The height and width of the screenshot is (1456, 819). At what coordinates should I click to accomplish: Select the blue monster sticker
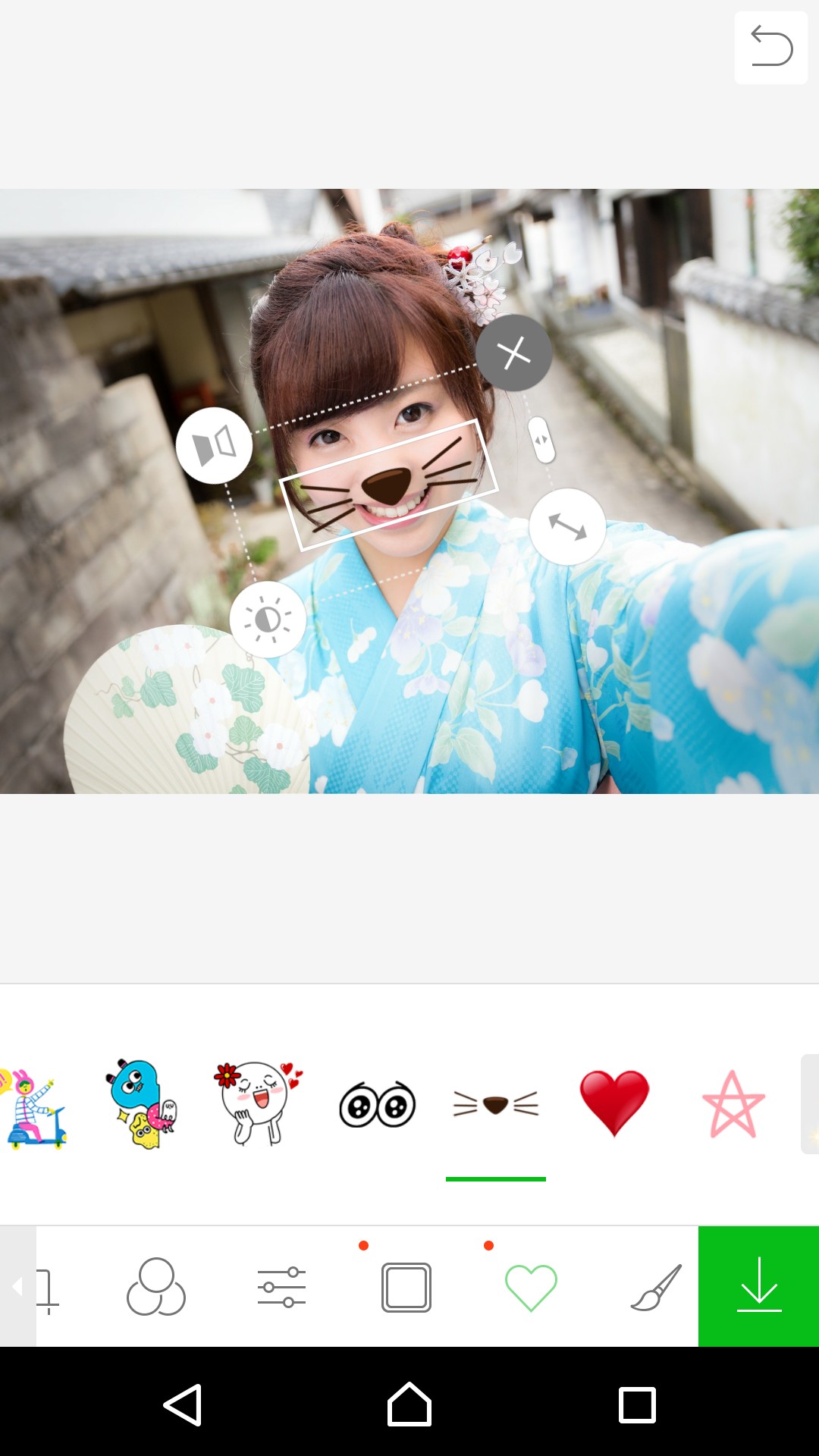pos(142,1104)
